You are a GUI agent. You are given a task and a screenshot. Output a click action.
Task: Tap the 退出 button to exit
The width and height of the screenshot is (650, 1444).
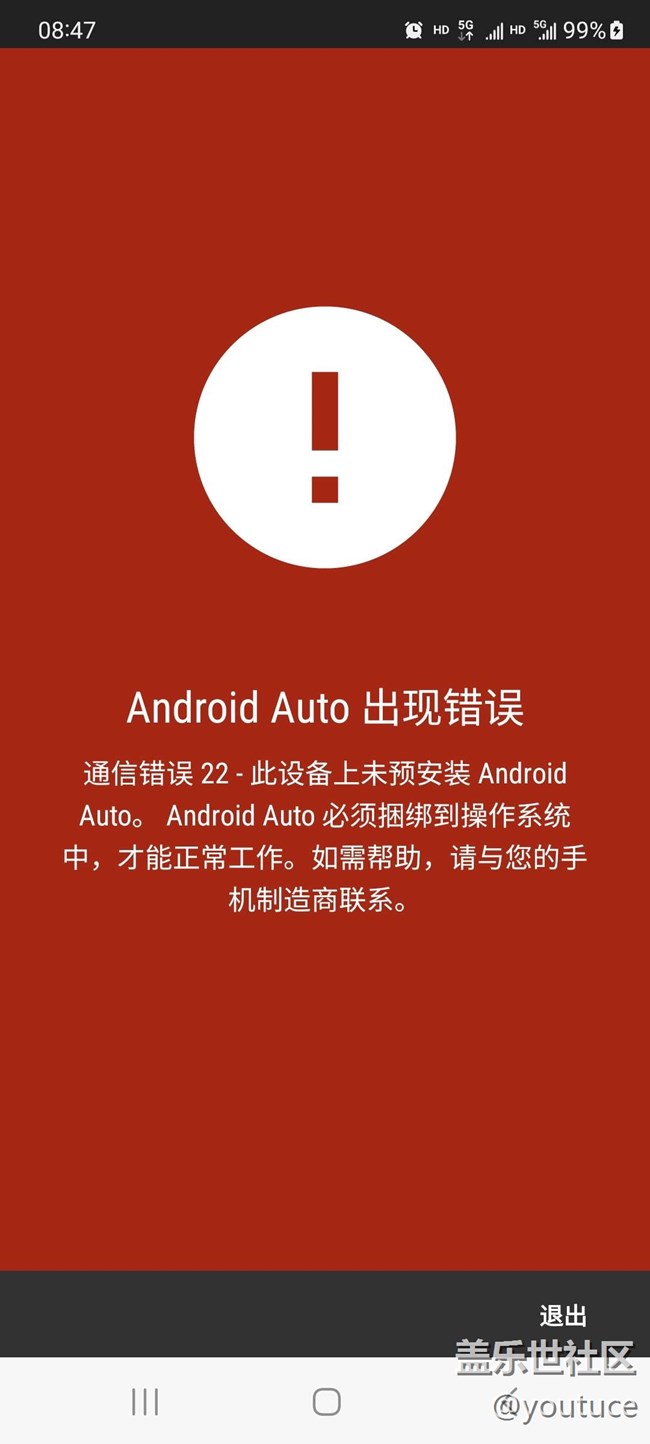pyautogui.click(x=563, y=1315)
